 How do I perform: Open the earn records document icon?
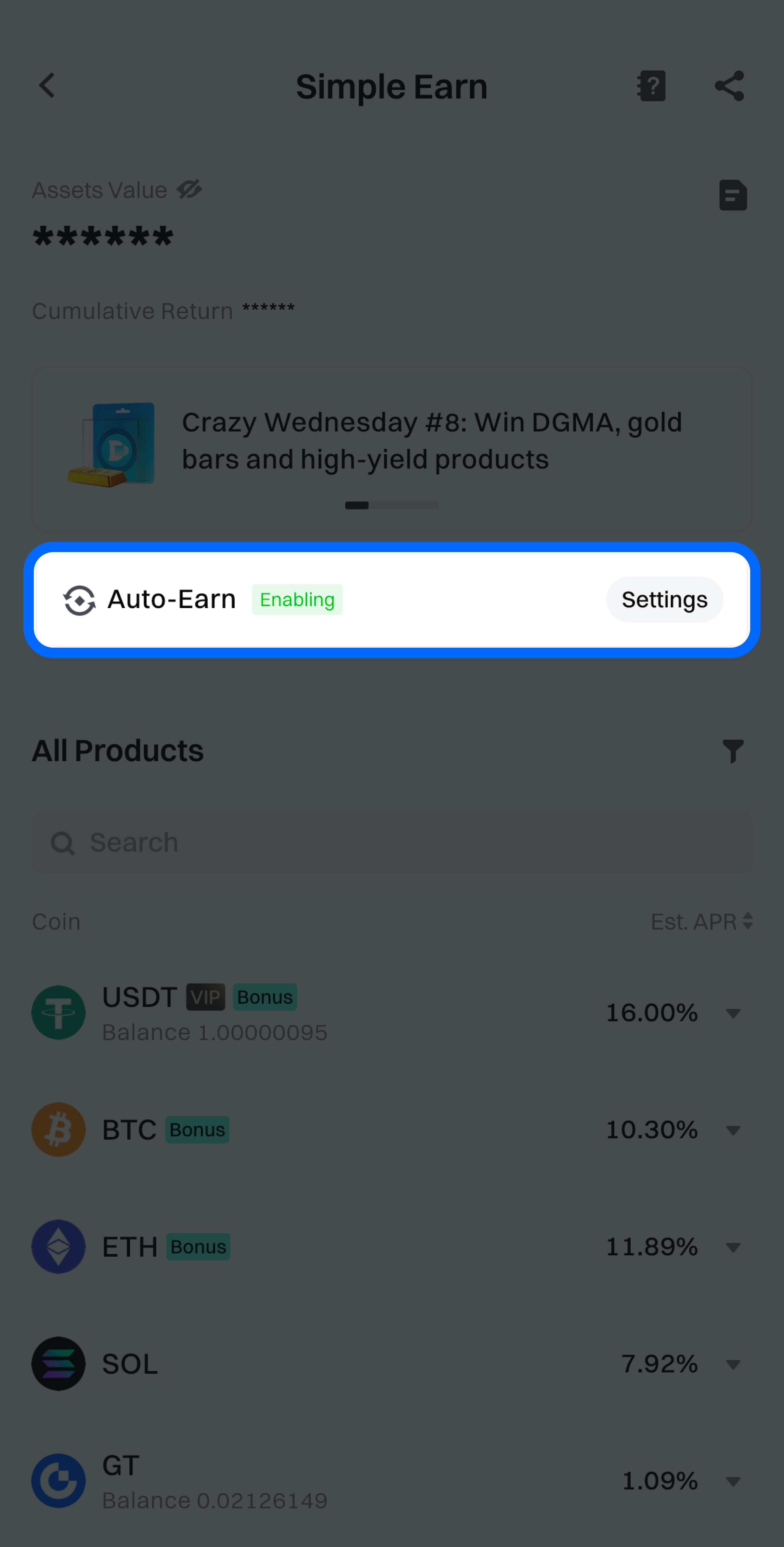[x=733, y=195]
